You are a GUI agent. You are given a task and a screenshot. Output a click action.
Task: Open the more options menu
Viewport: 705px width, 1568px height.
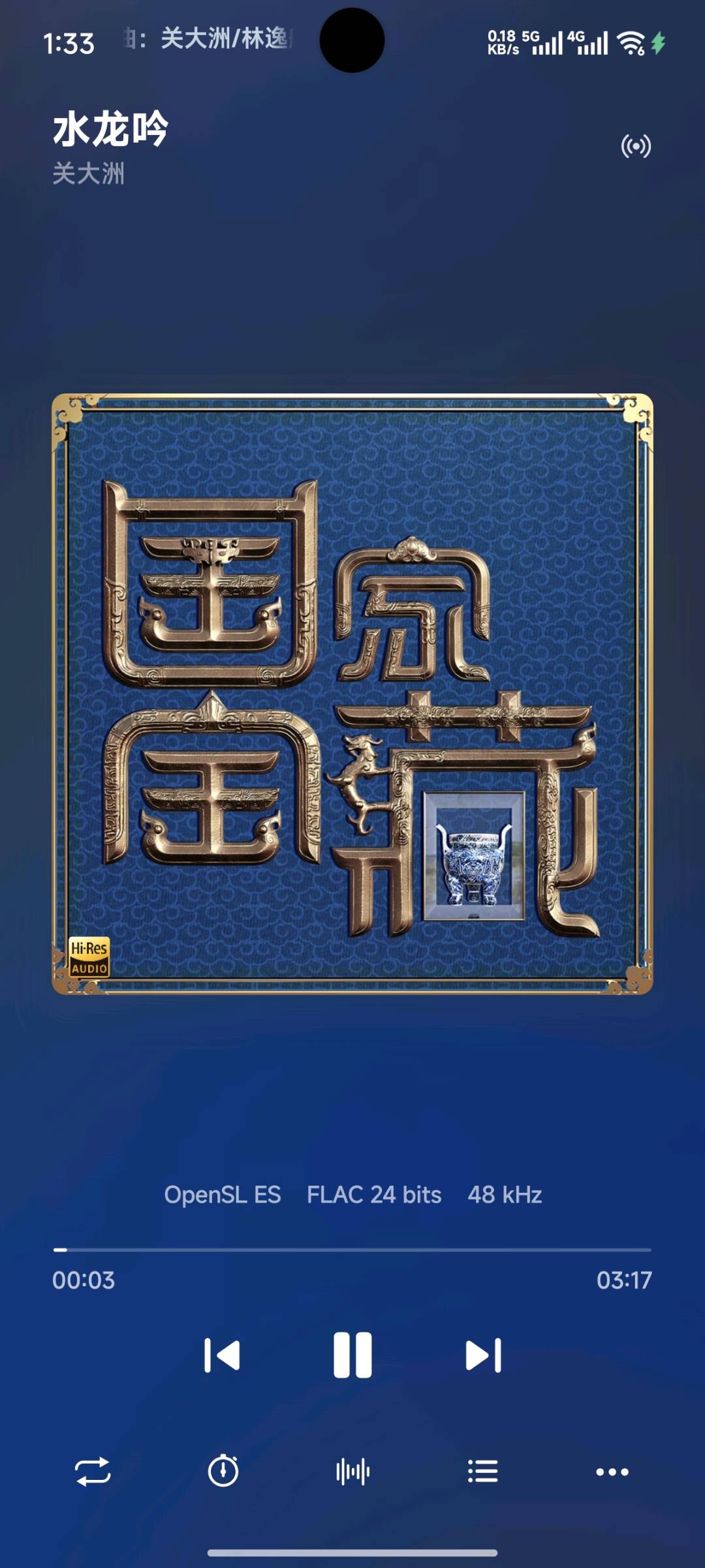pos(612,1472)
